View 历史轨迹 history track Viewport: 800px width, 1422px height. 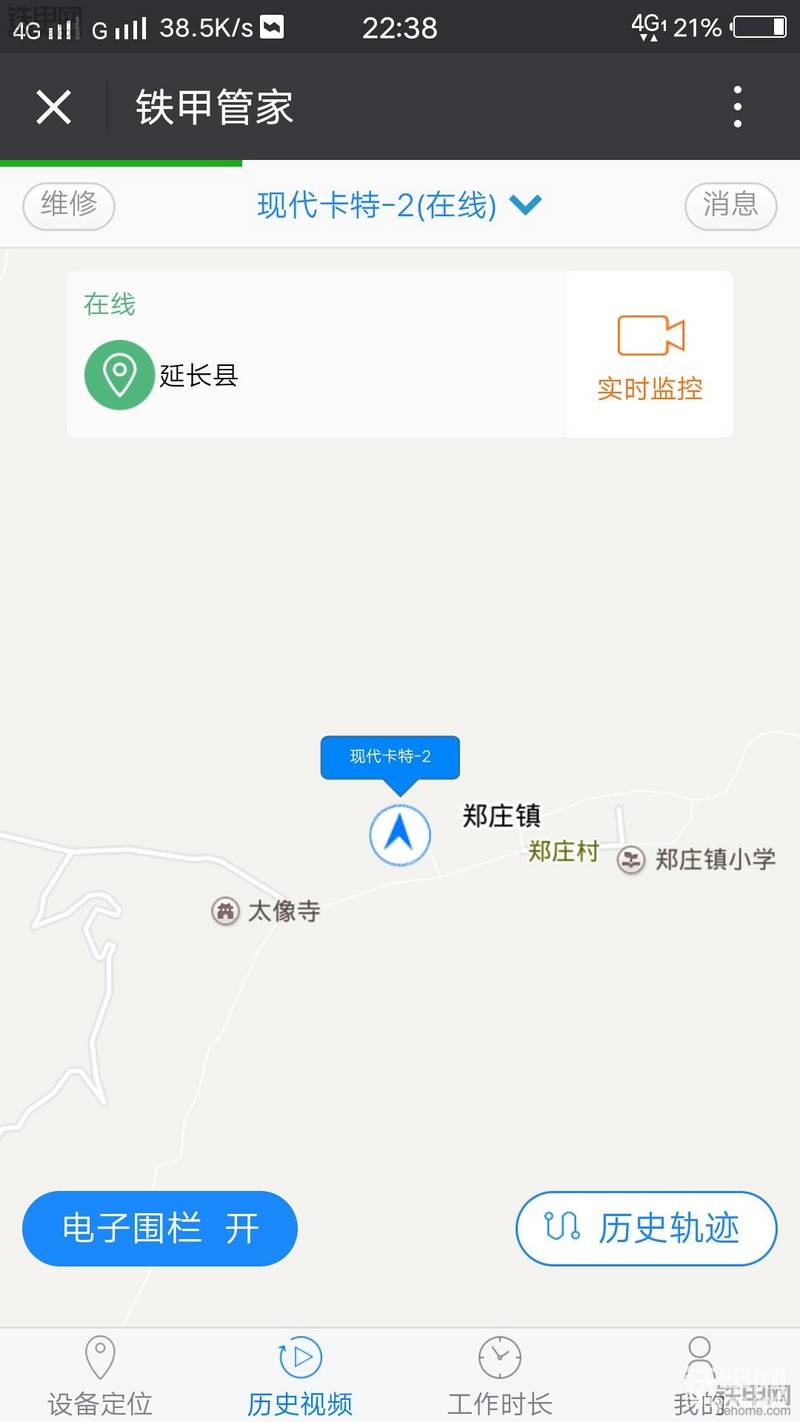[646, 1228]
